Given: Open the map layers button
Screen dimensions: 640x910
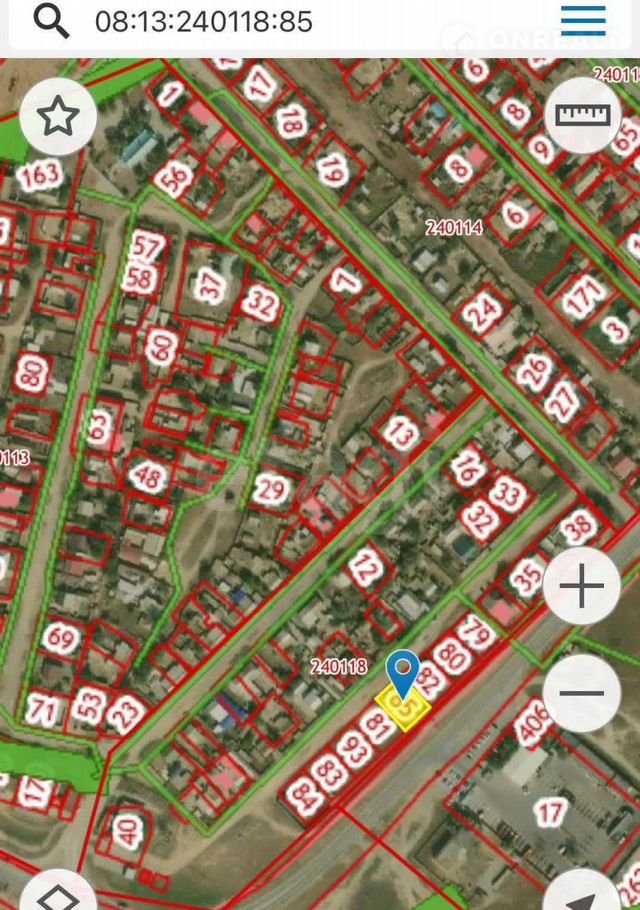Looking at the screenshot, I should pos(58,897).
